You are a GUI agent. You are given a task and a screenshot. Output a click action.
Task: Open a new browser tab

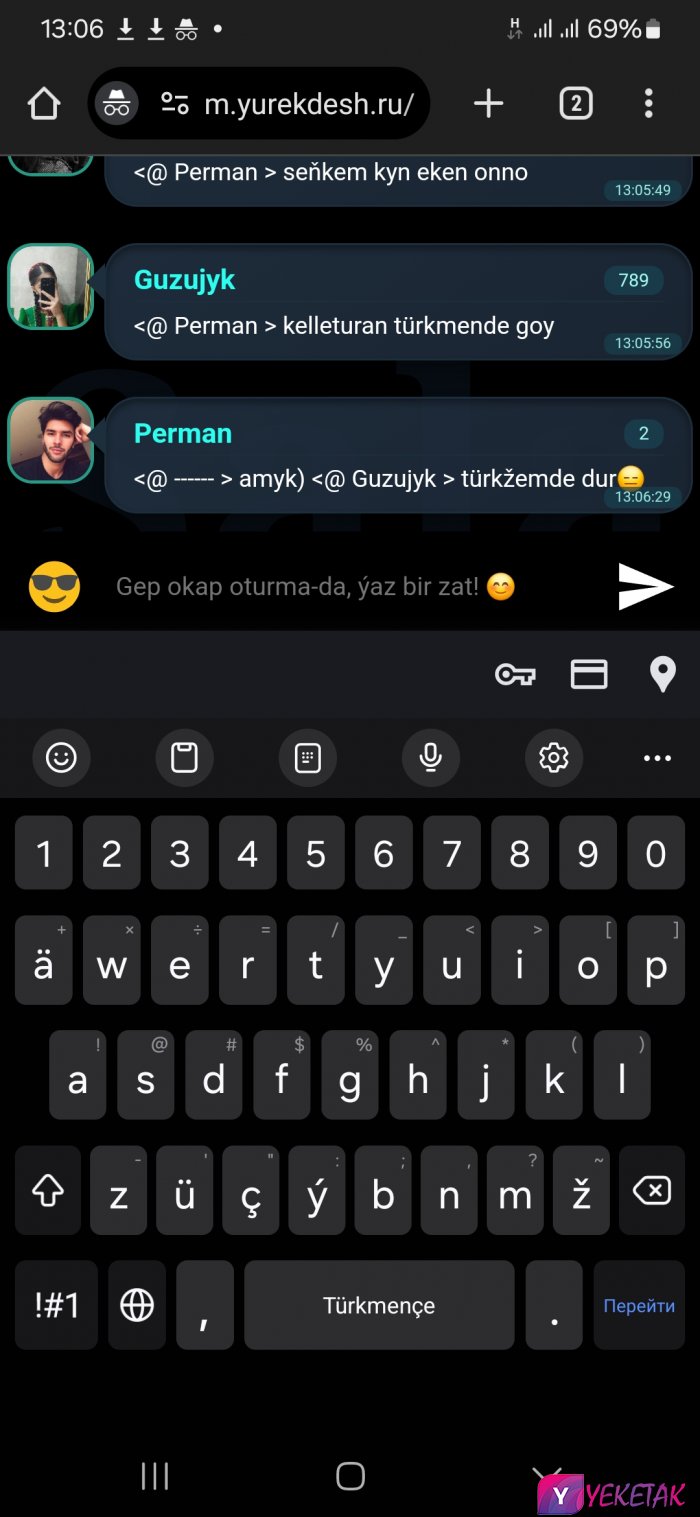488,104
